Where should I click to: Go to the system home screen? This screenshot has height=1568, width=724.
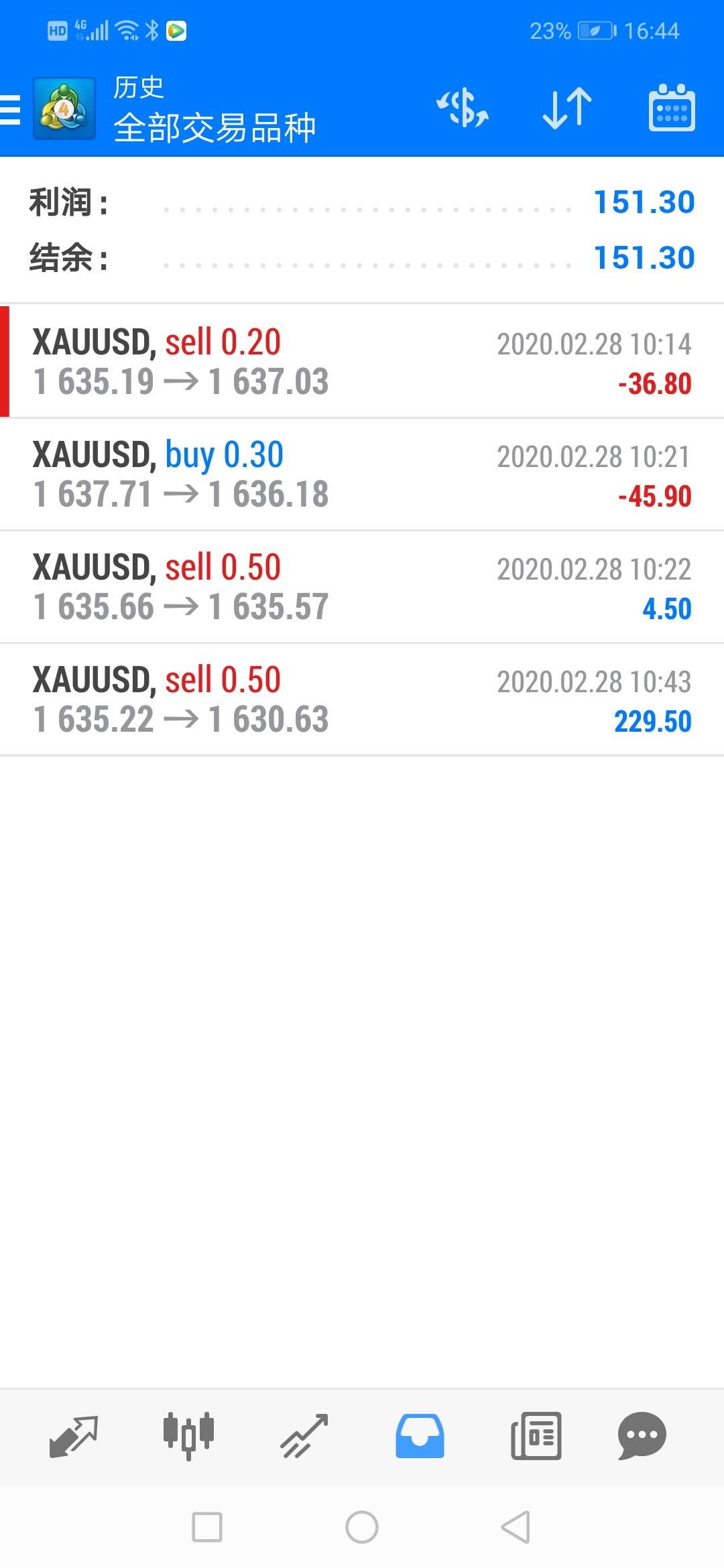362,1527
